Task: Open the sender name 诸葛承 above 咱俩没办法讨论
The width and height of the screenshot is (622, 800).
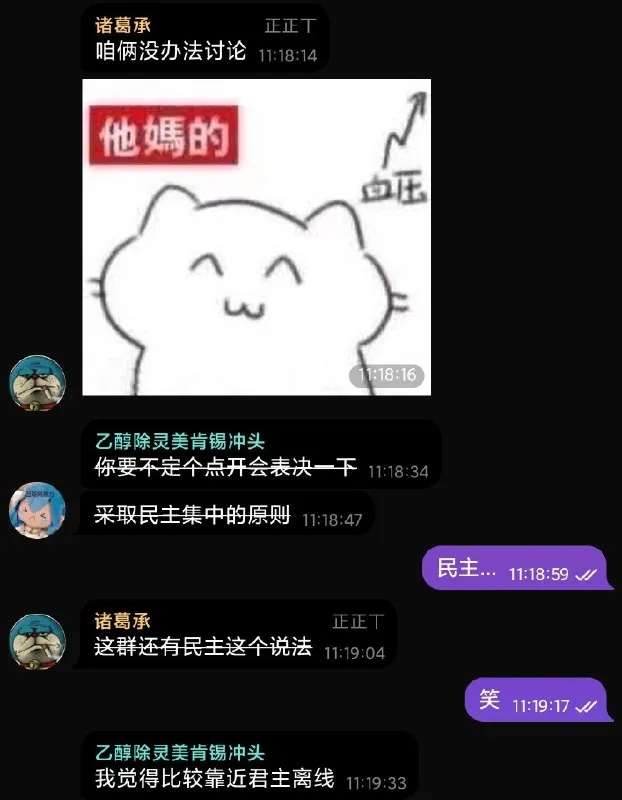Action: pyautogui.click(x=122, y=25)
